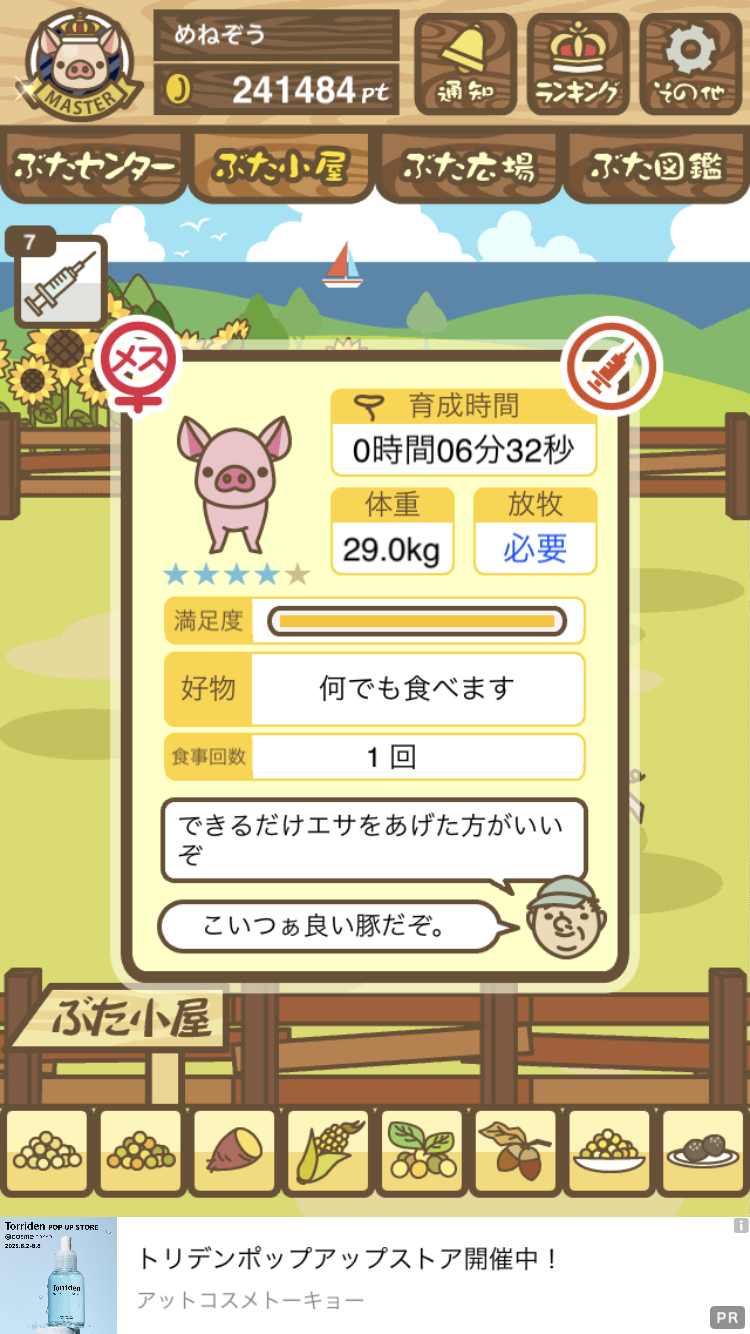Switch to the ぶた小屋 tab
750x1334 pixels.
point(281,166)
